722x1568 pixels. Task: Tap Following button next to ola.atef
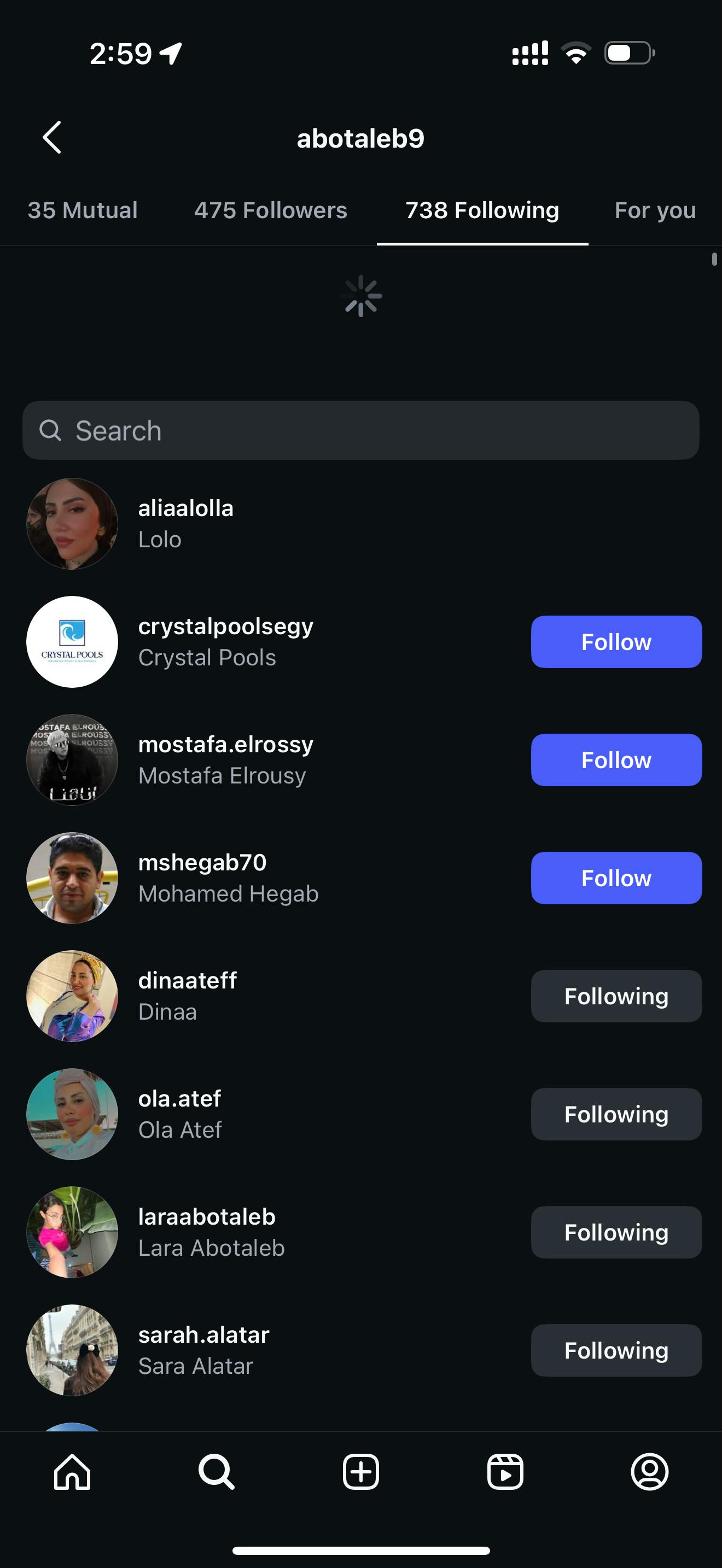(615, 1114)
